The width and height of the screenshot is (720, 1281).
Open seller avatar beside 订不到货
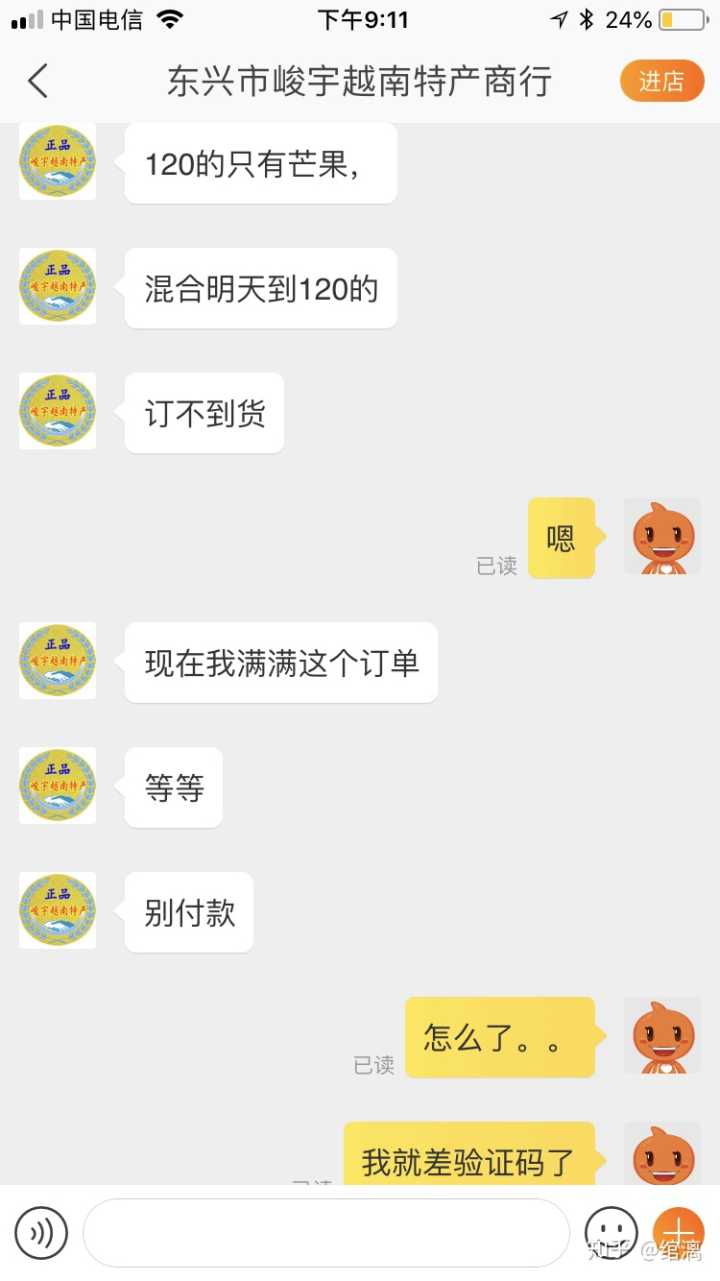[x=58, y=412]
